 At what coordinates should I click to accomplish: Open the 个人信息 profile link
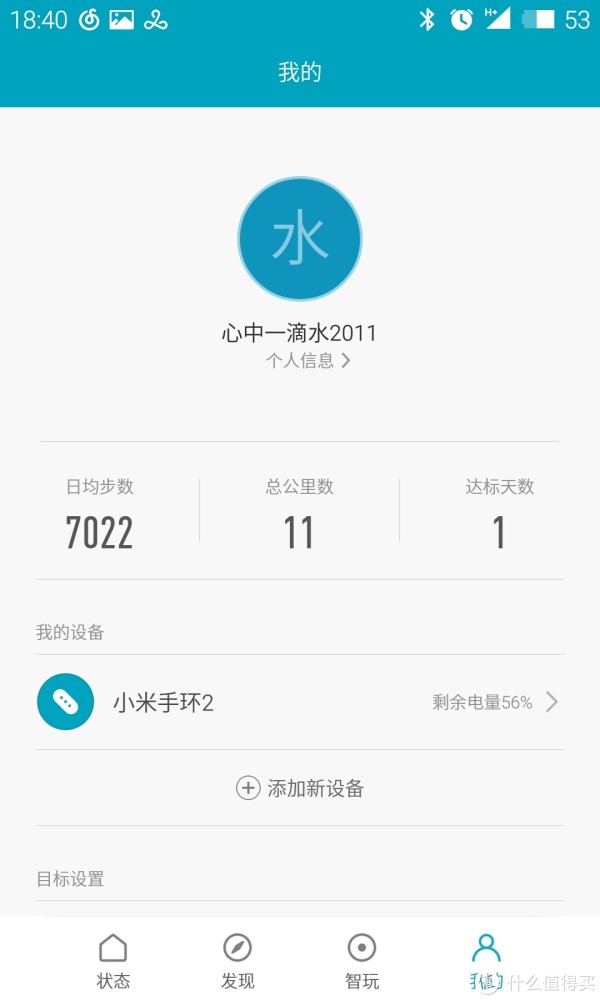point(308,361)
